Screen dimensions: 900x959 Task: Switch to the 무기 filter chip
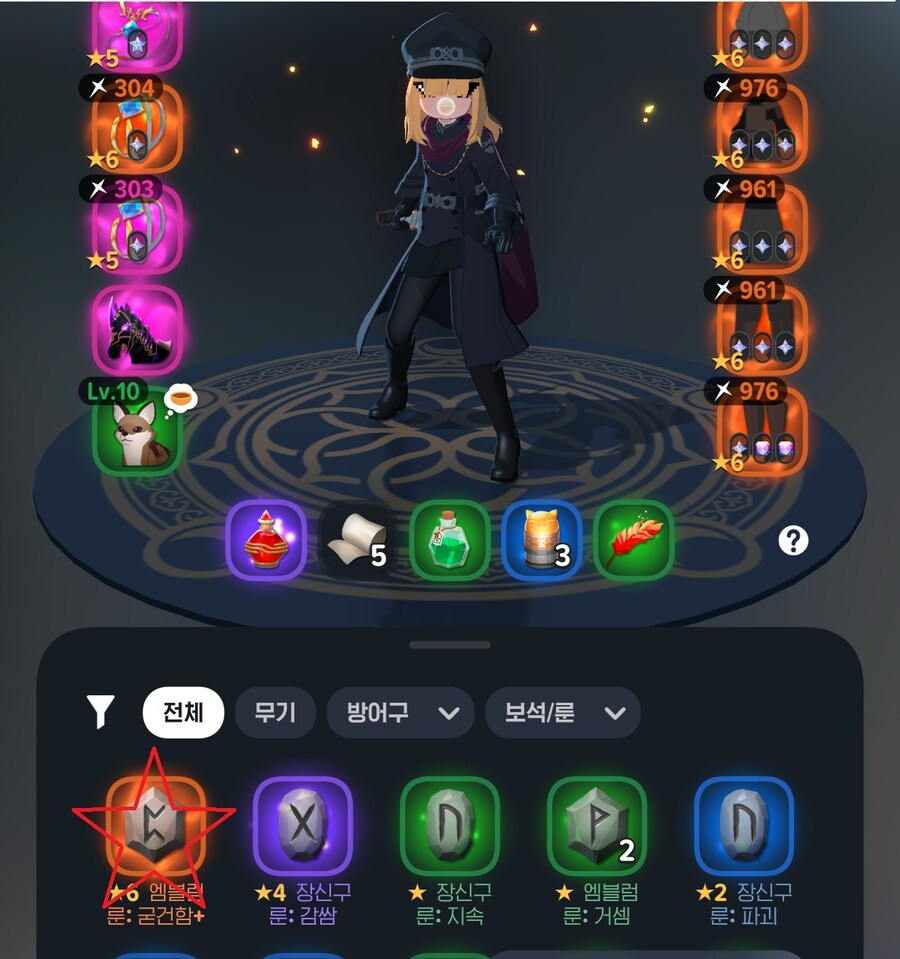coord(275,713)
